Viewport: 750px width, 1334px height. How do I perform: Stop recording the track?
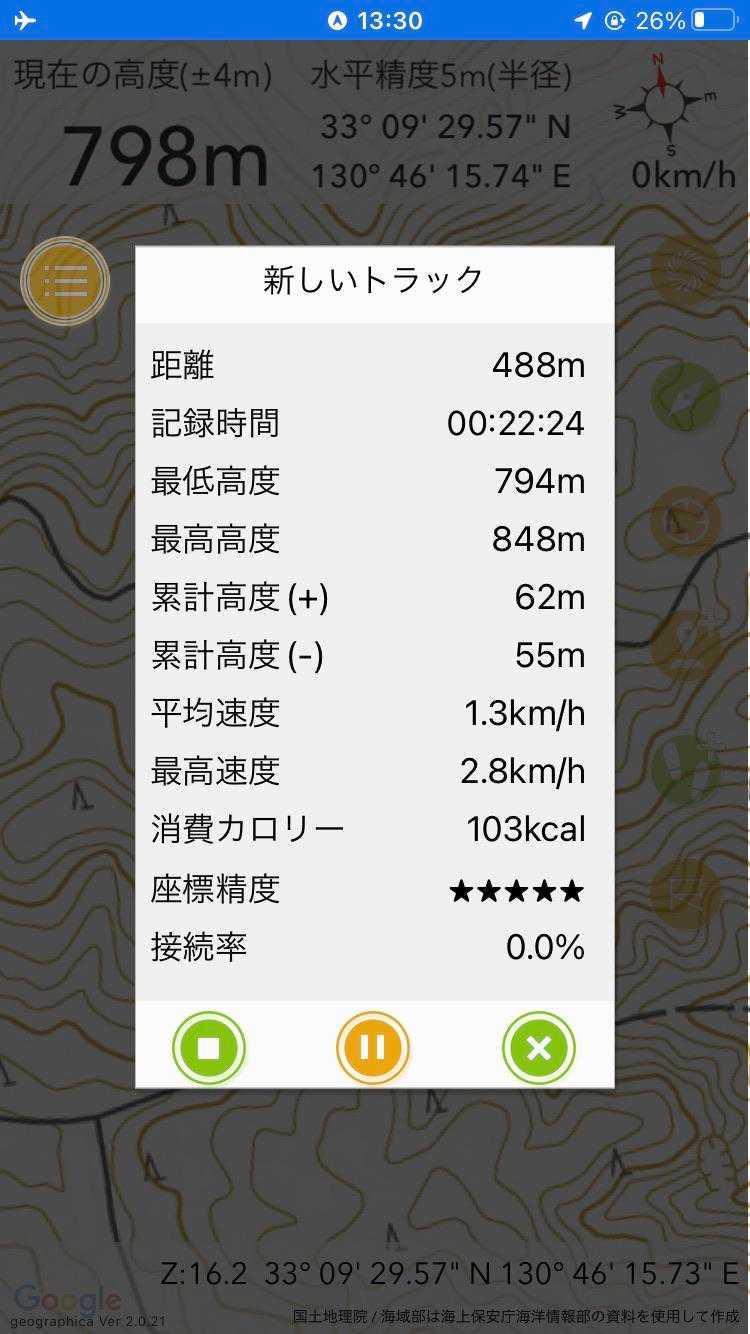(x=208, y=1048)
